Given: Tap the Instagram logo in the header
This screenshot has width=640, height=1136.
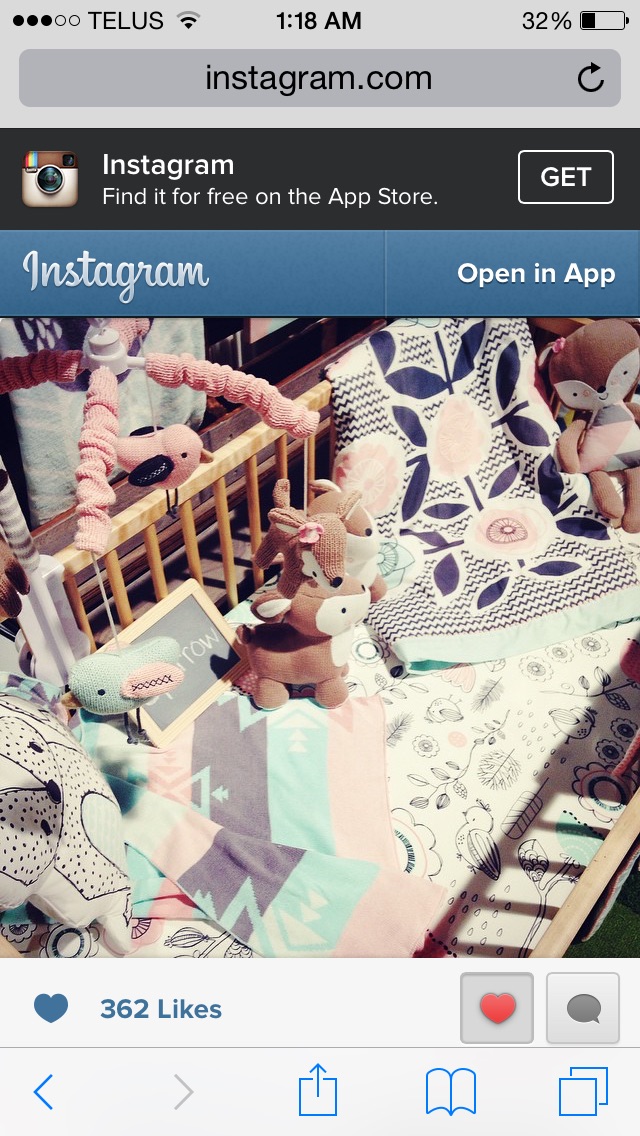Looking at the screenshot, I should tap(115, 273).
